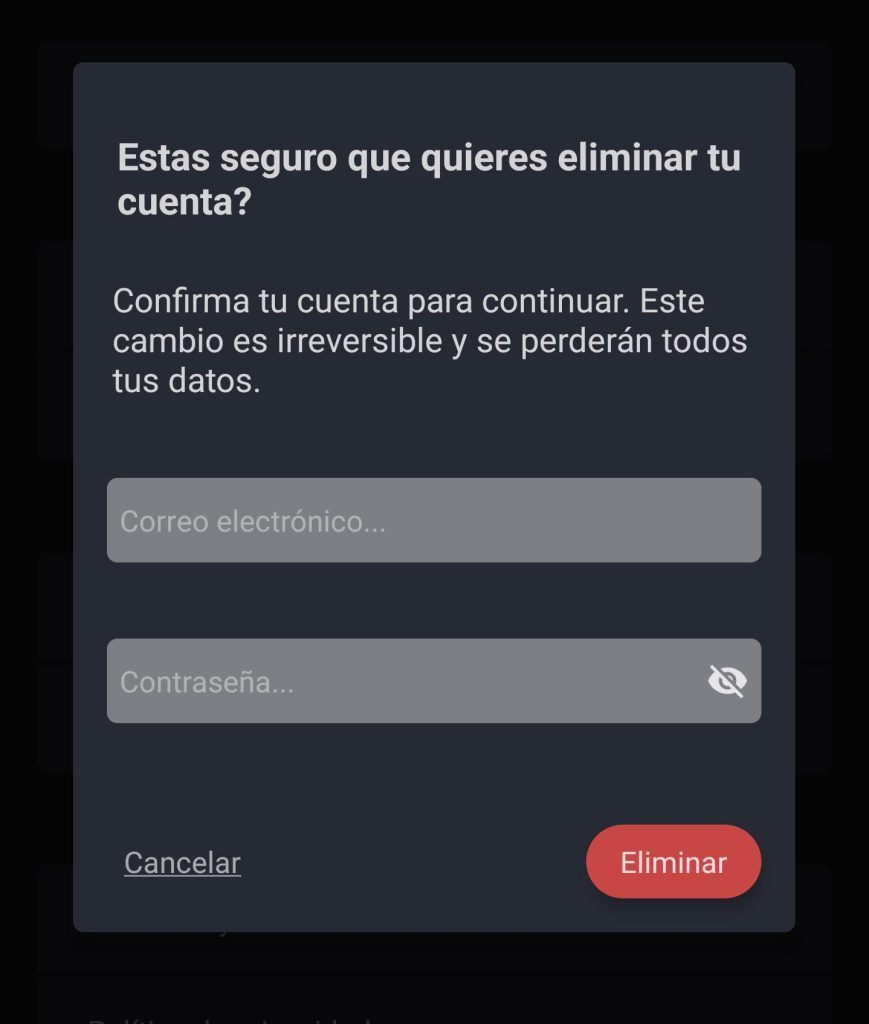Confirm with the red Eliminar button

673,862
